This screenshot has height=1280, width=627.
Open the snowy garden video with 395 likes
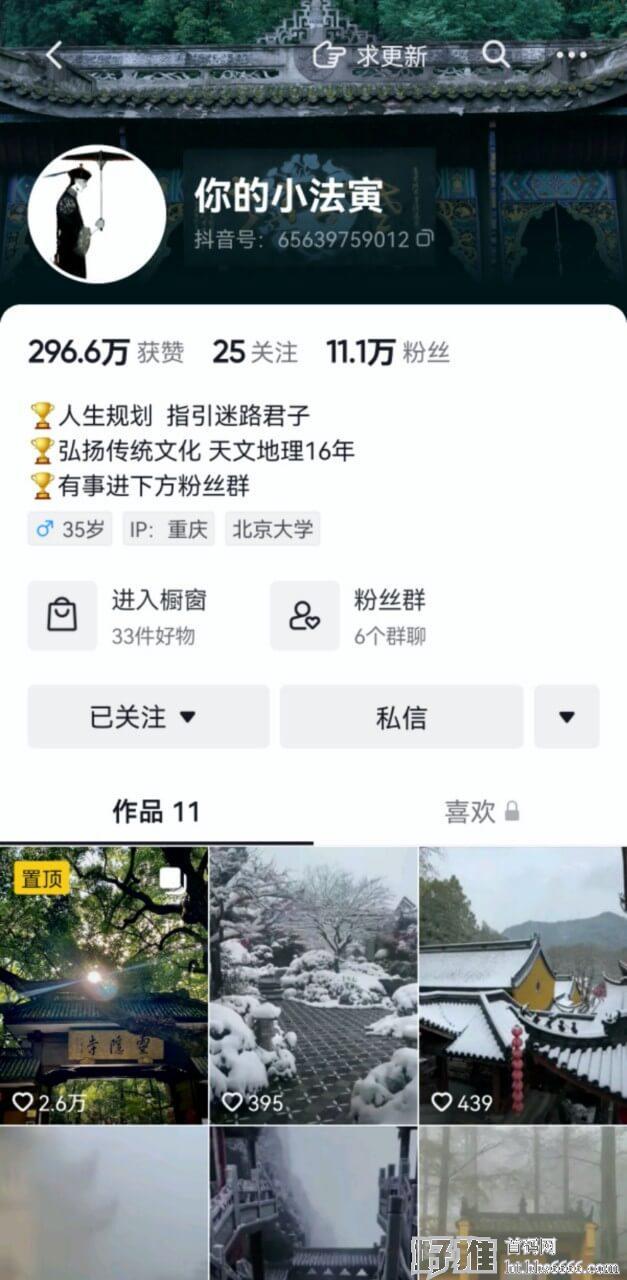point(313,985)
